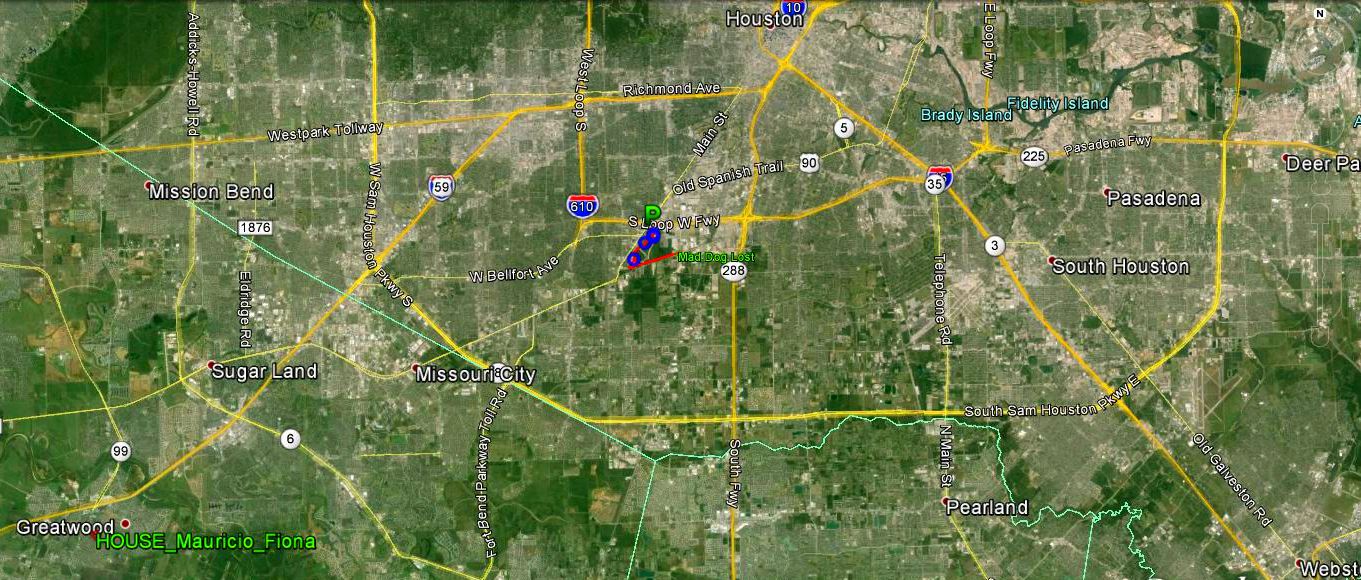Select the Sugar Land place marker
This screenshot has width=1361, height=580.
[211, 366]
